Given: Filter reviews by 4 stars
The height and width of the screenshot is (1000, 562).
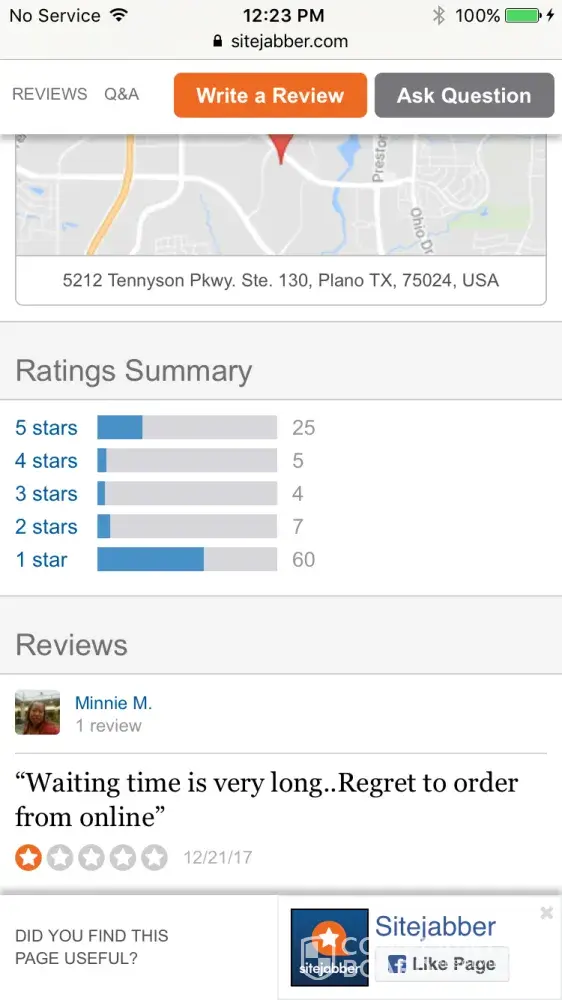Looking at the screenshot, I should point(46,460).
